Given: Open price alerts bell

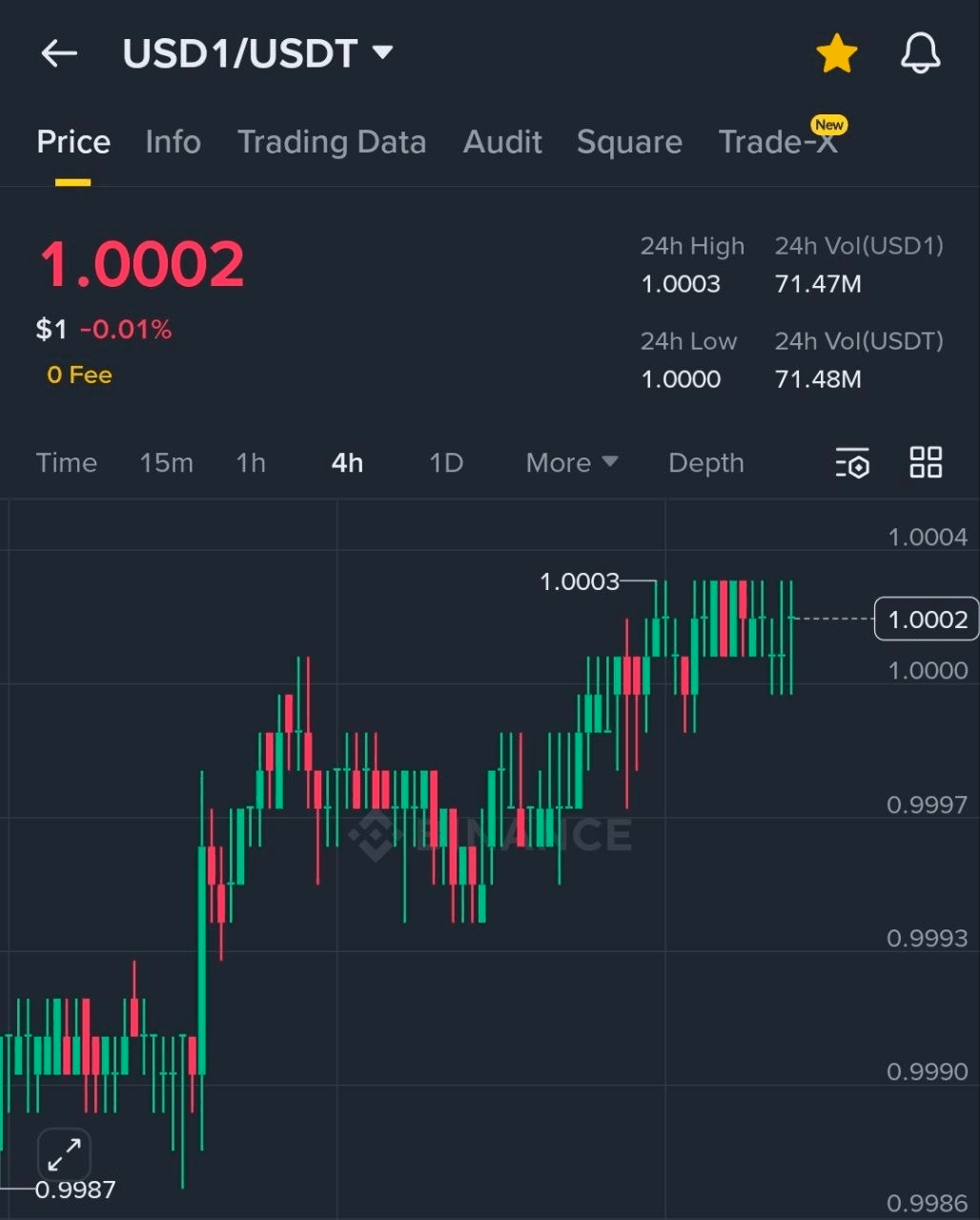Looking at the screenshot, I should tap(920, 53).
